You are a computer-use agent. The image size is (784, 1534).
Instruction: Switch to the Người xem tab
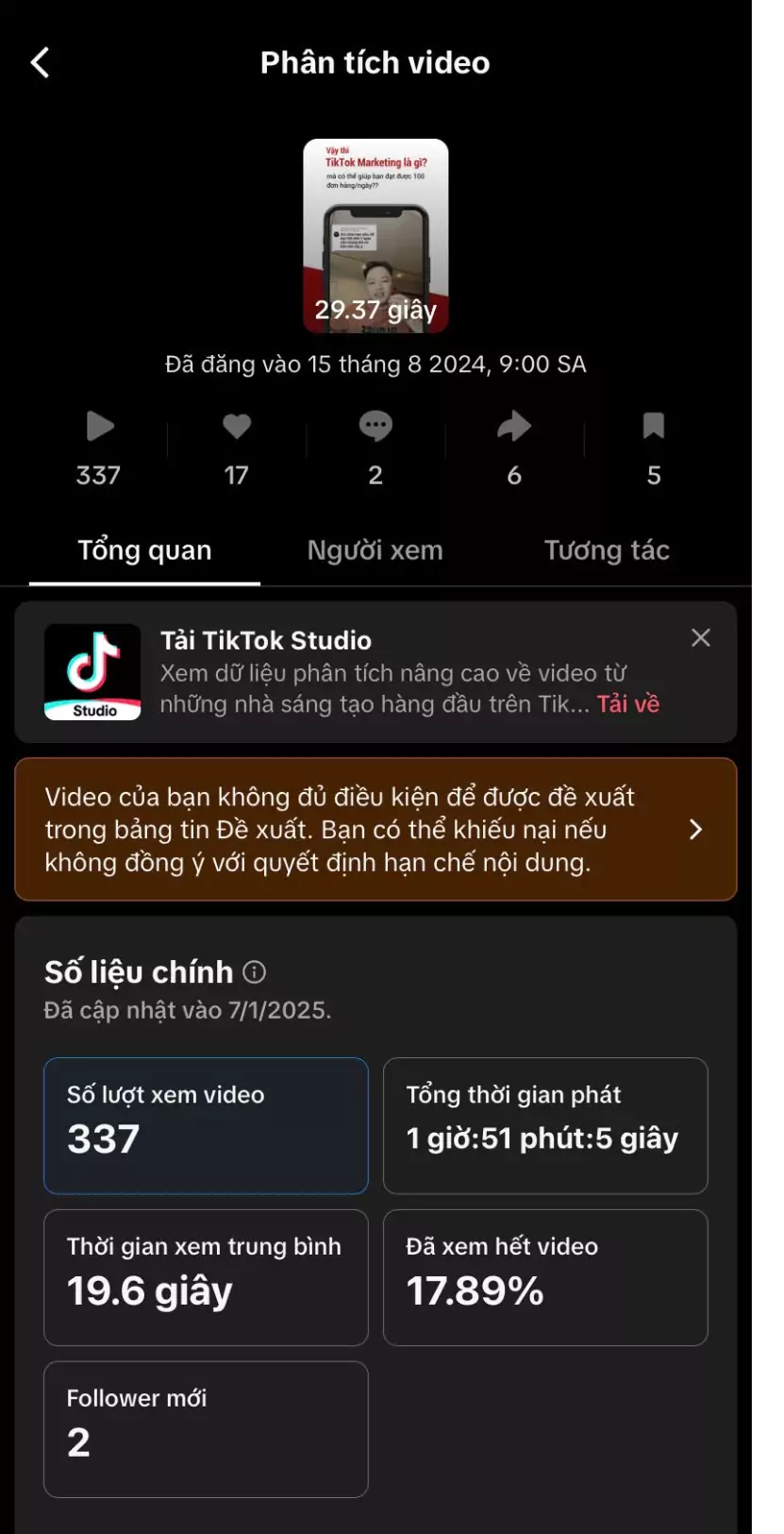(x=375, y=549)
